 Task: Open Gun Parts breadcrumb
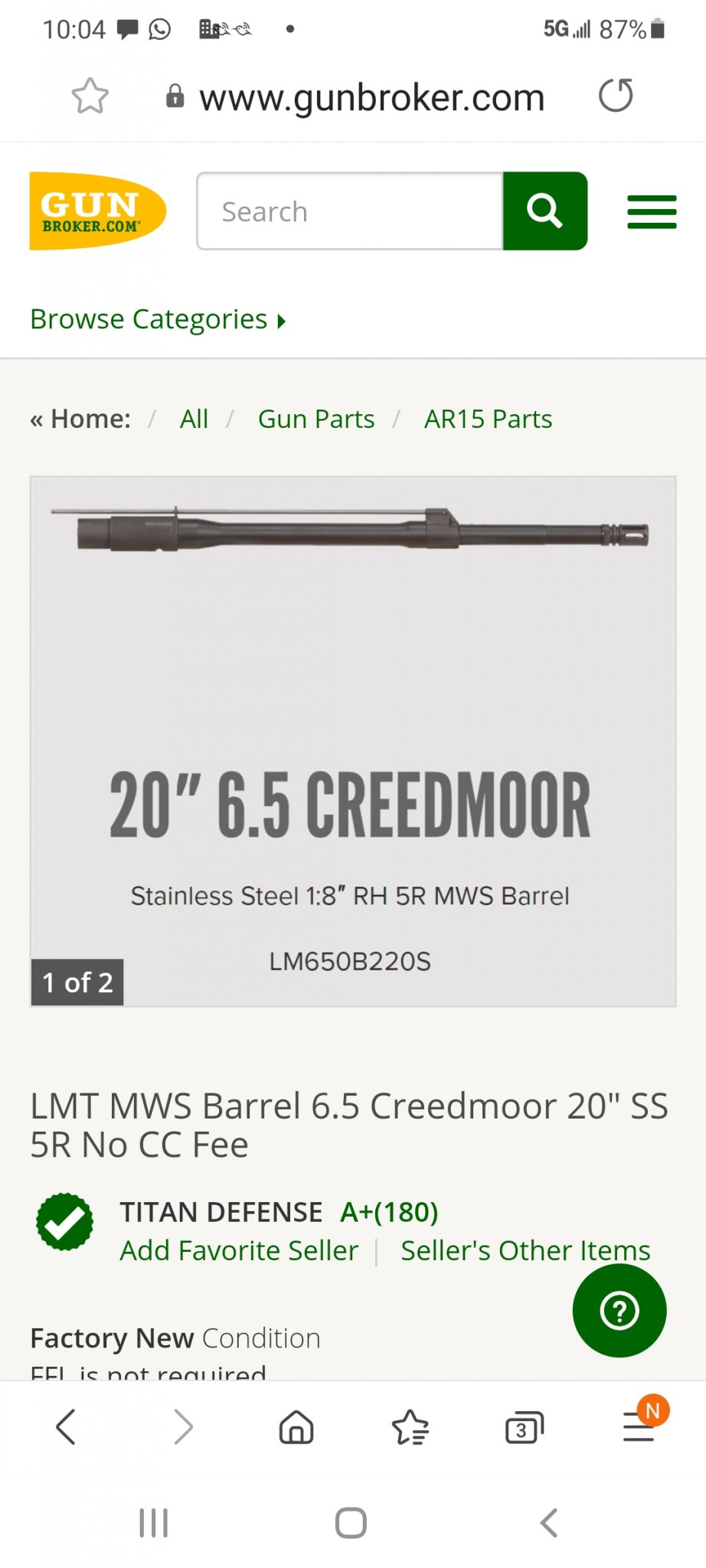coord(316,419)
